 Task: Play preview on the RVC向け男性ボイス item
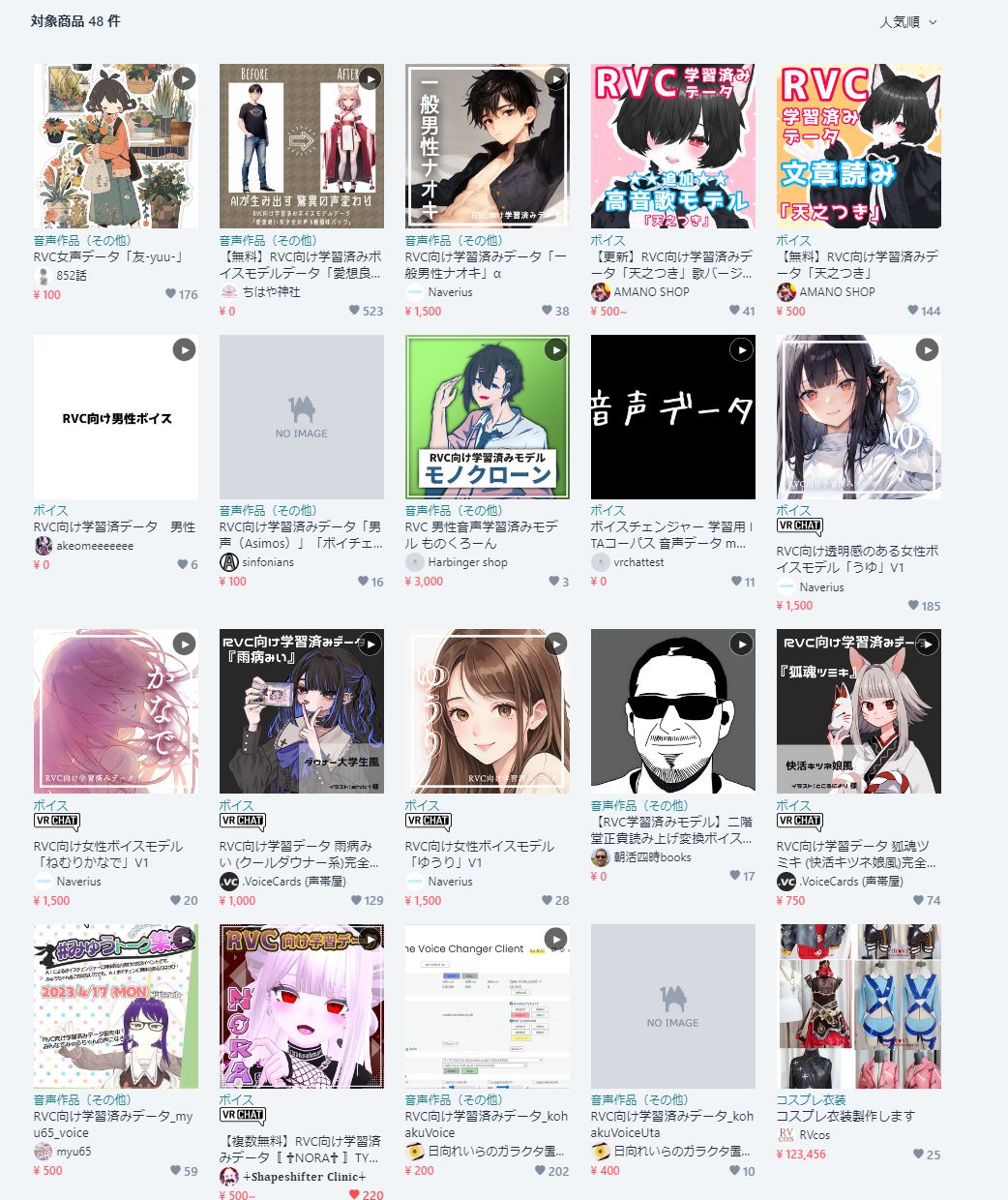(184, 350)
